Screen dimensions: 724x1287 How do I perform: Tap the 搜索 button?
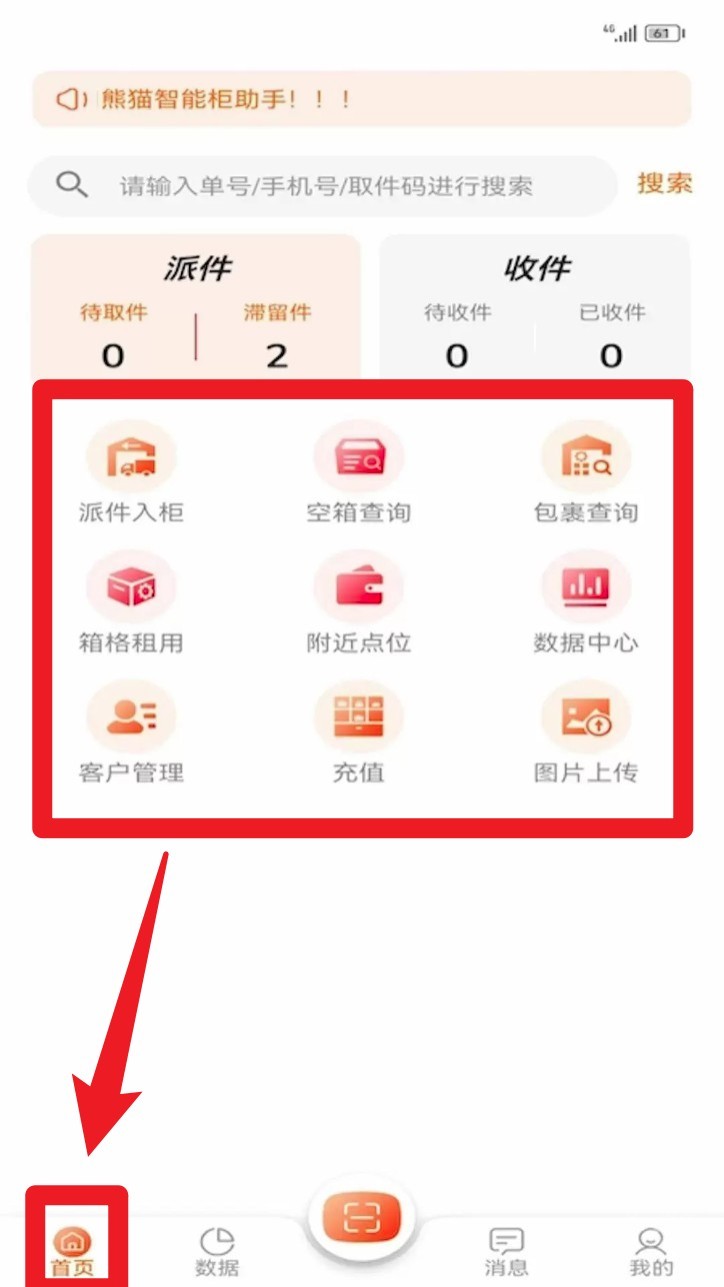click(664, 184)
